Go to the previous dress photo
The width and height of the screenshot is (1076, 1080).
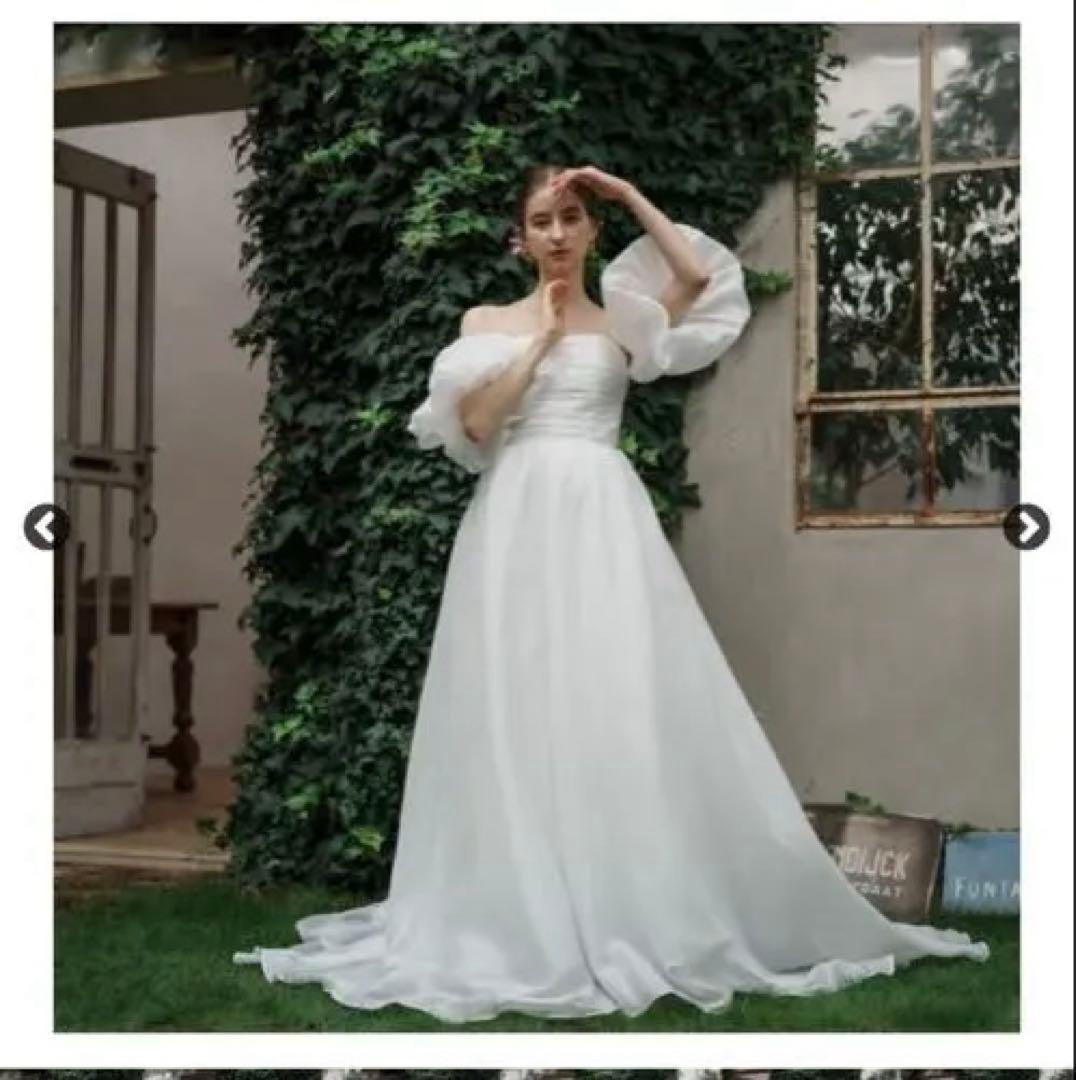click(x=46, y=527)
